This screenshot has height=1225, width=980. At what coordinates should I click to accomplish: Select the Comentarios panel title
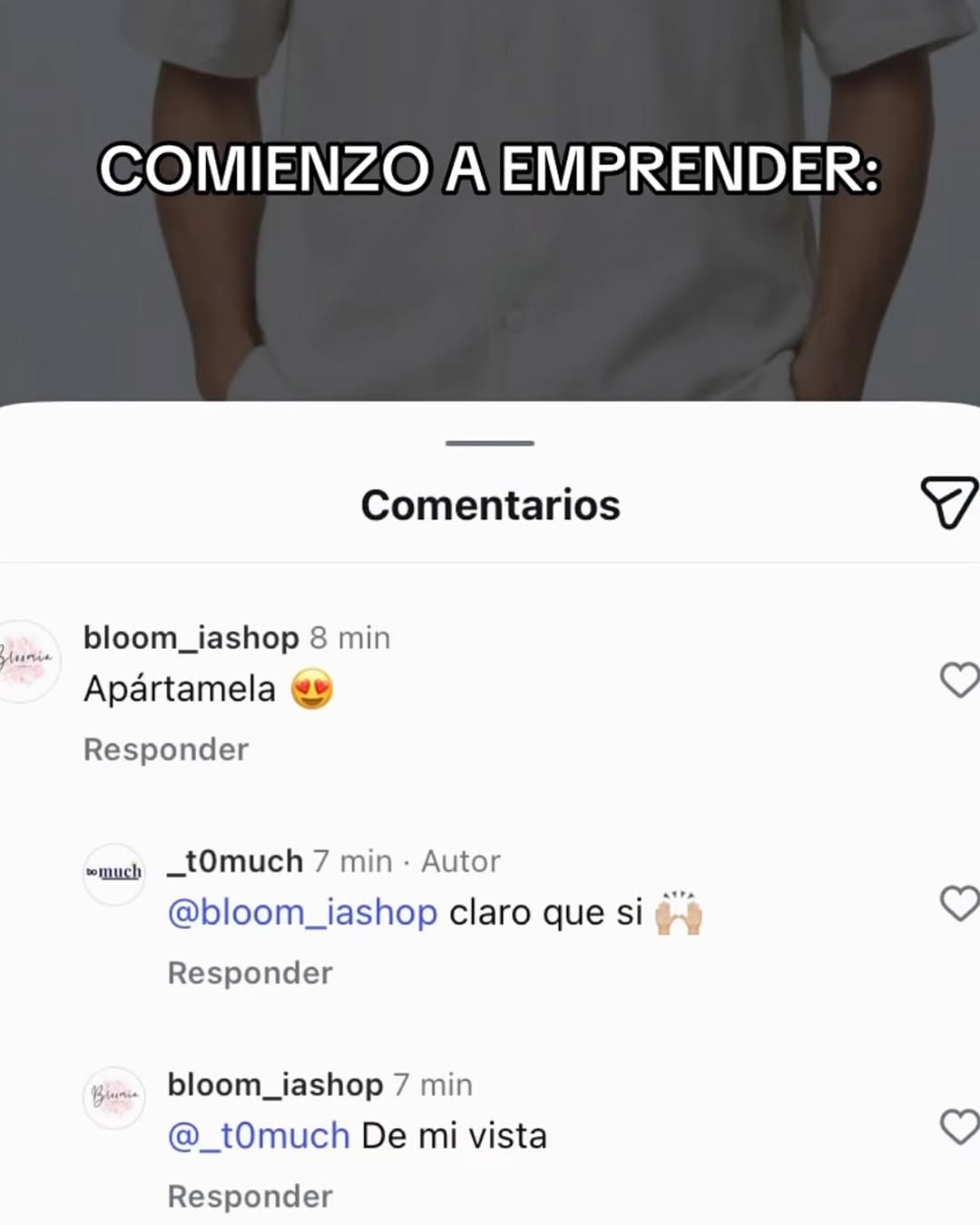pyautogui.click(x=490, y=505)
